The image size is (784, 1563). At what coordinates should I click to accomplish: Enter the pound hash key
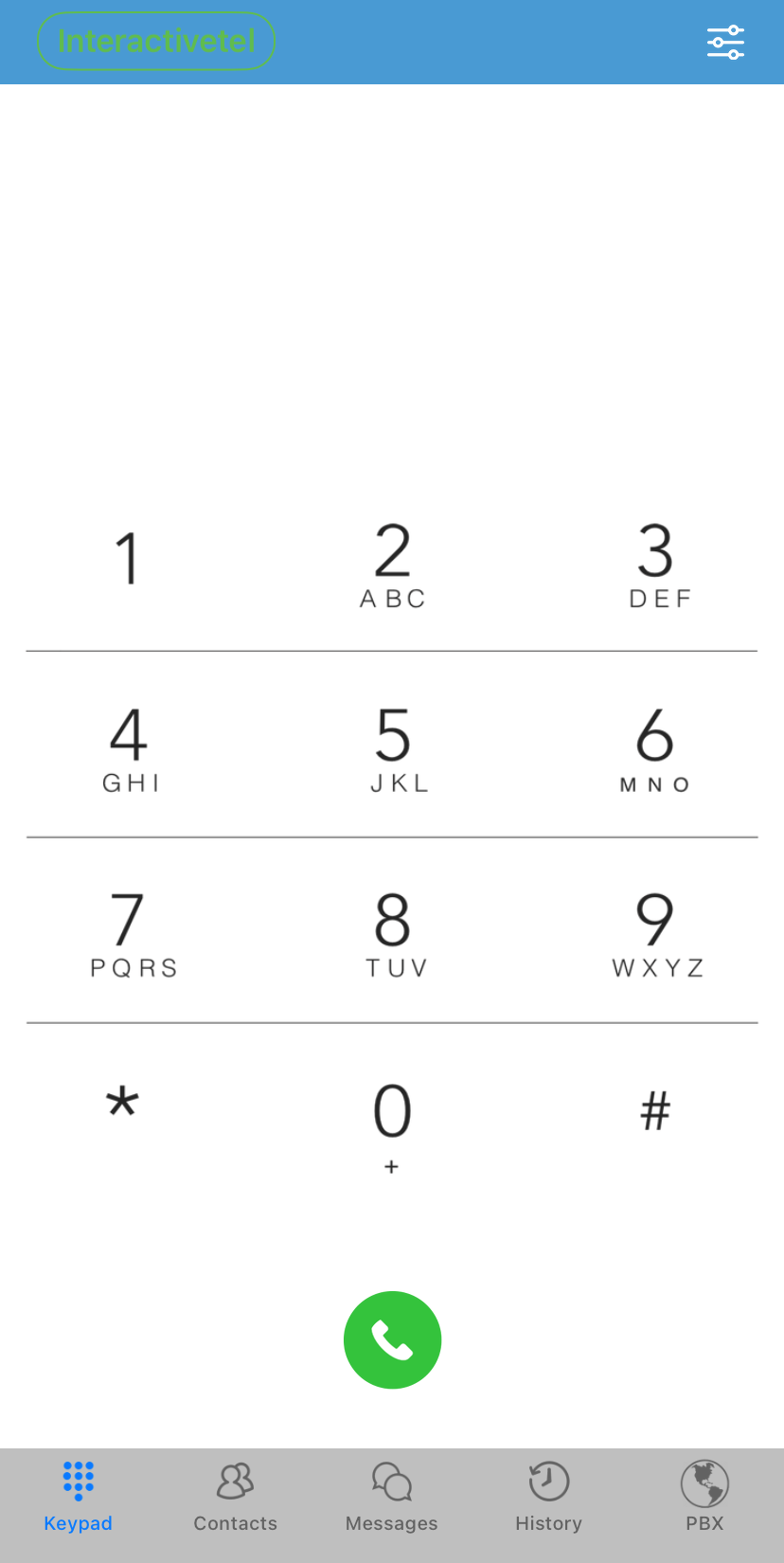point(655,1110)
